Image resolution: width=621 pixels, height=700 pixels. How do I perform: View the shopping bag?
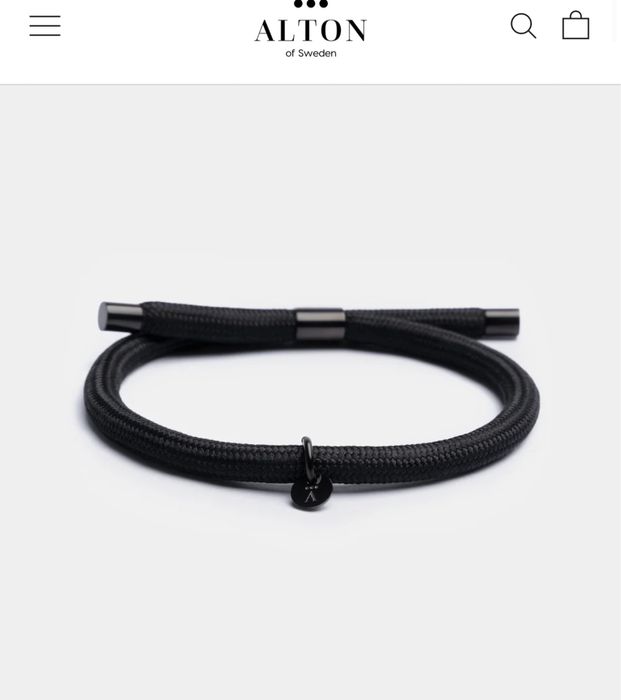click(x=575, y=25)
